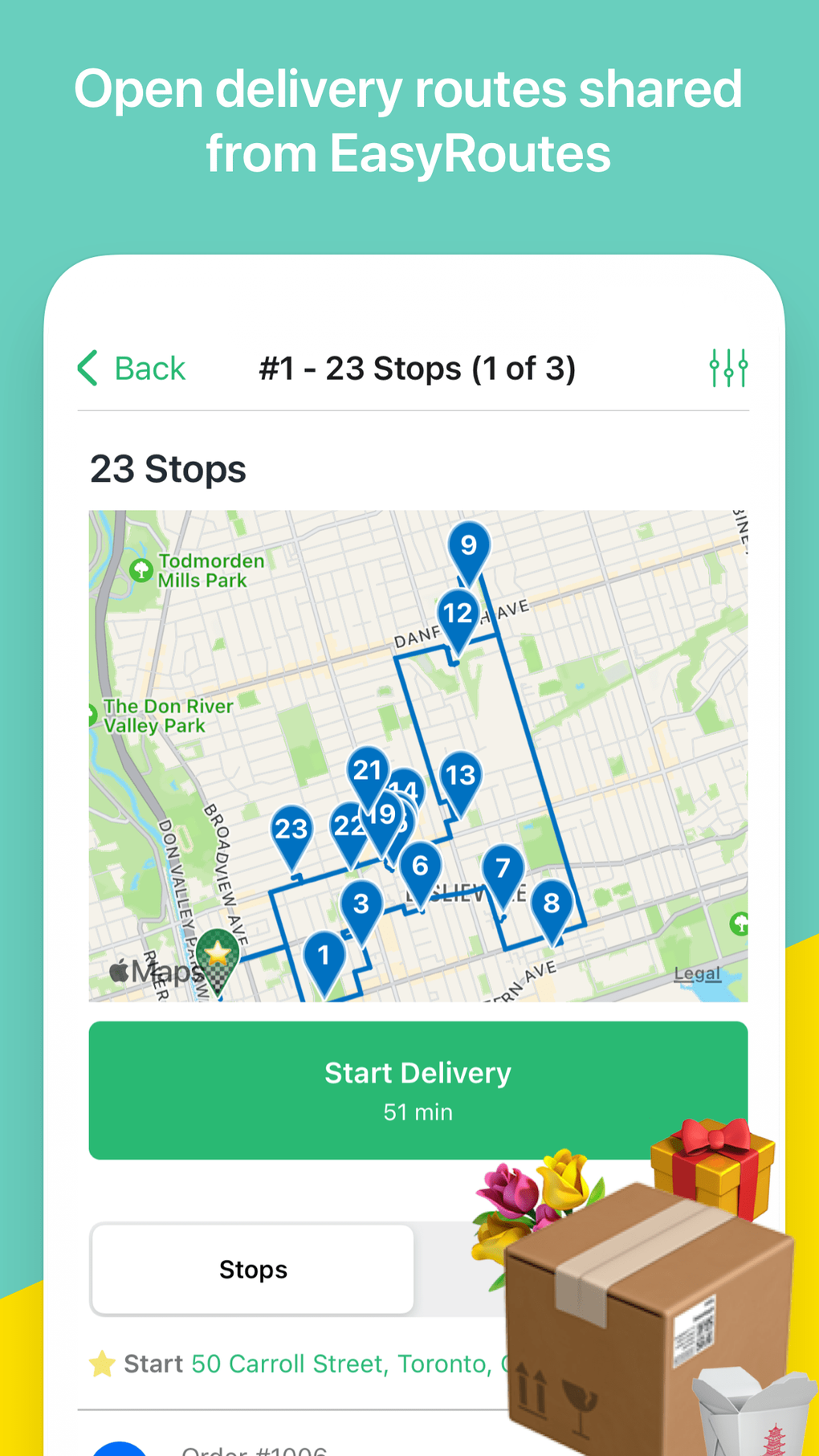
Task: Switch to the Stops tab
Action: coord(252,1270)
